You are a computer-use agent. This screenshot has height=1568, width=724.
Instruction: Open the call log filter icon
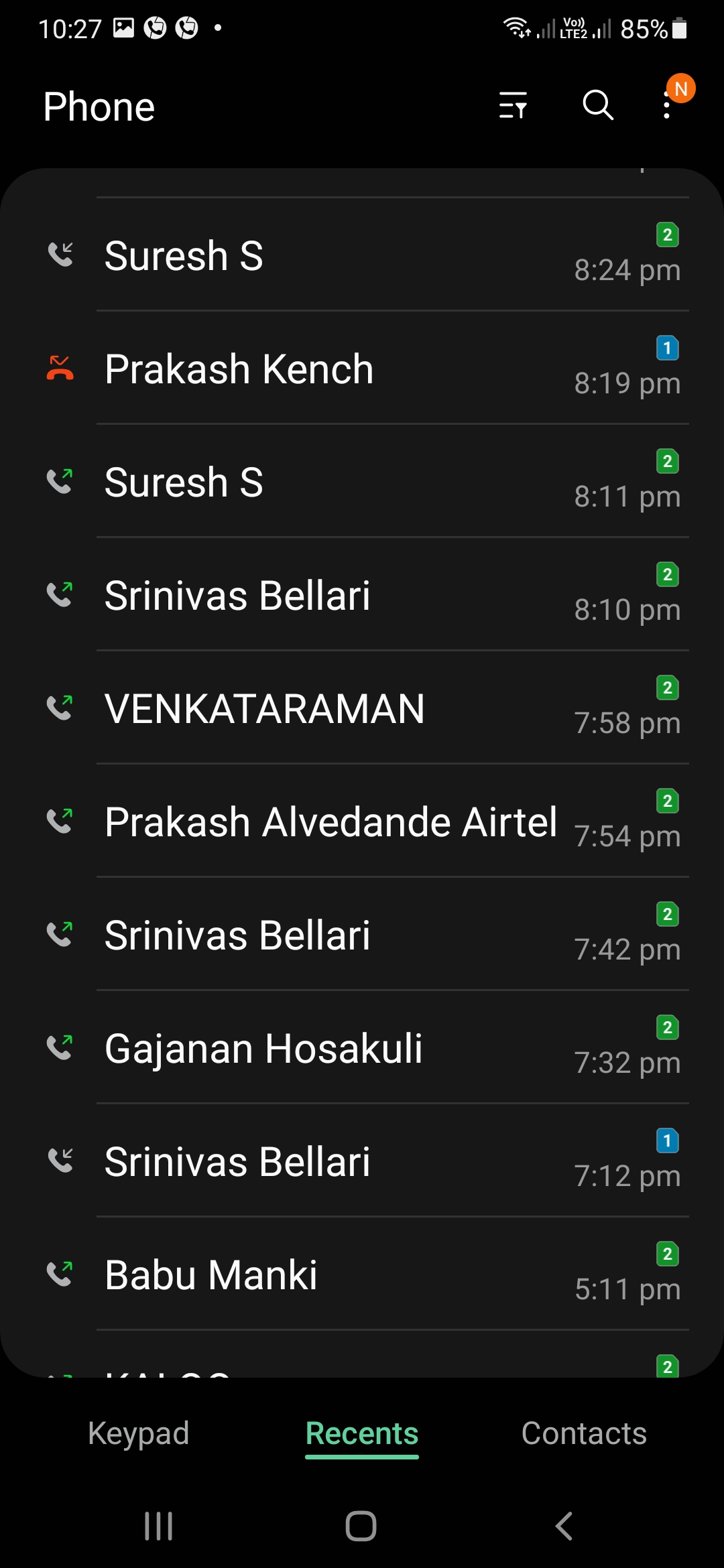click(513, 106)
